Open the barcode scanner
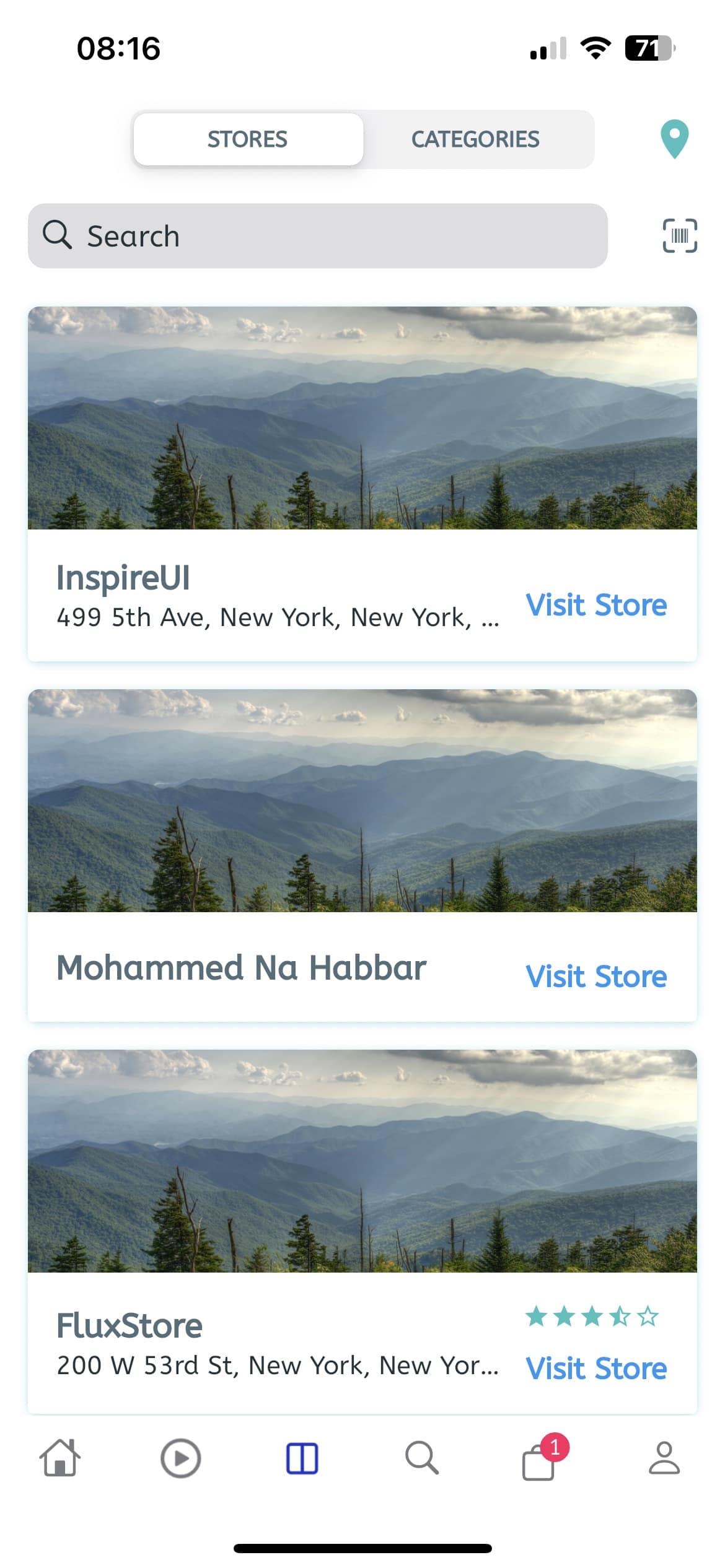This screenshot has height=1568, width=725. 680,236
